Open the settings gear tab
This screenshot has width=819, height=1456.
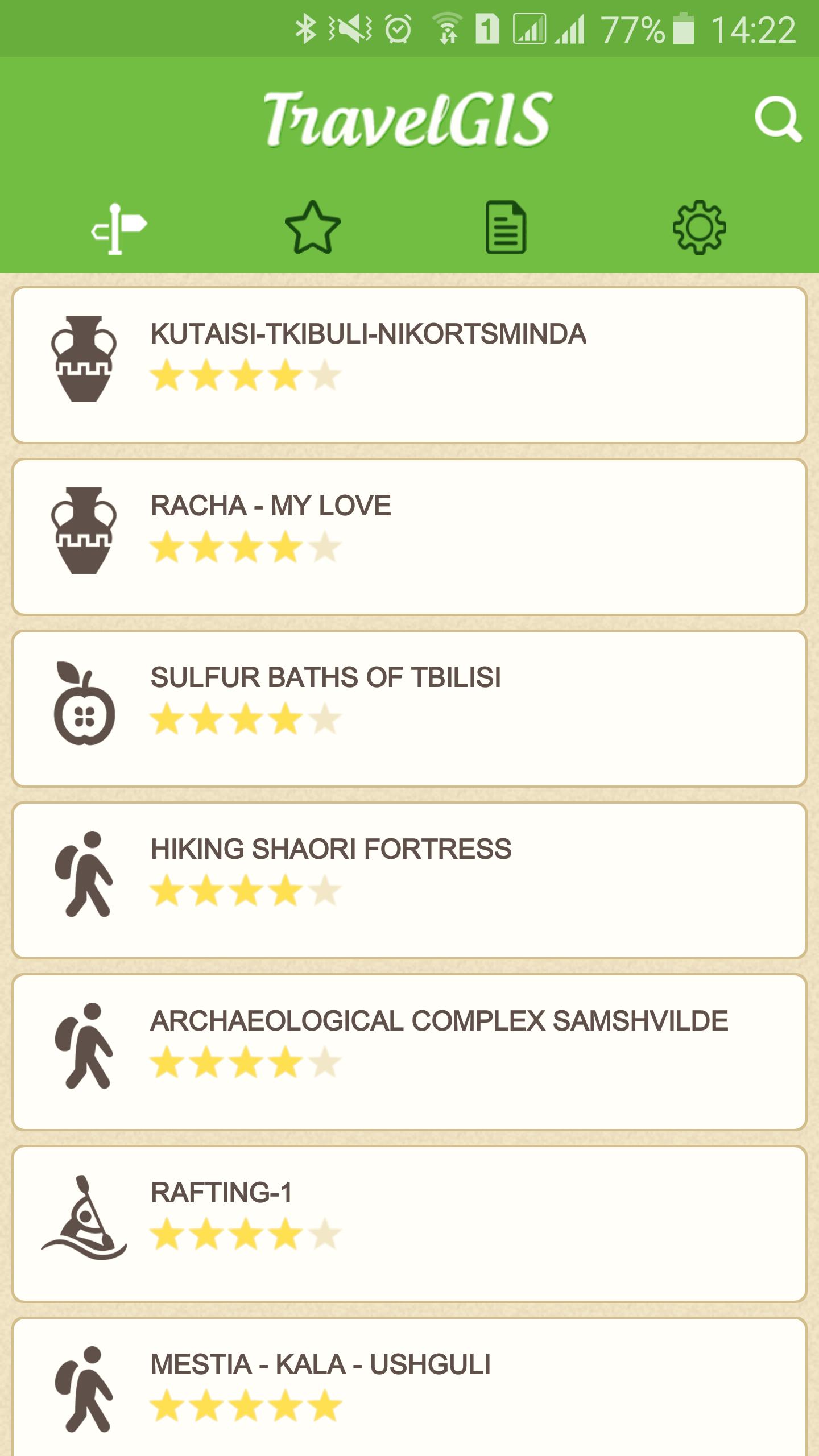pyautogui.click(x=699, y=228)
